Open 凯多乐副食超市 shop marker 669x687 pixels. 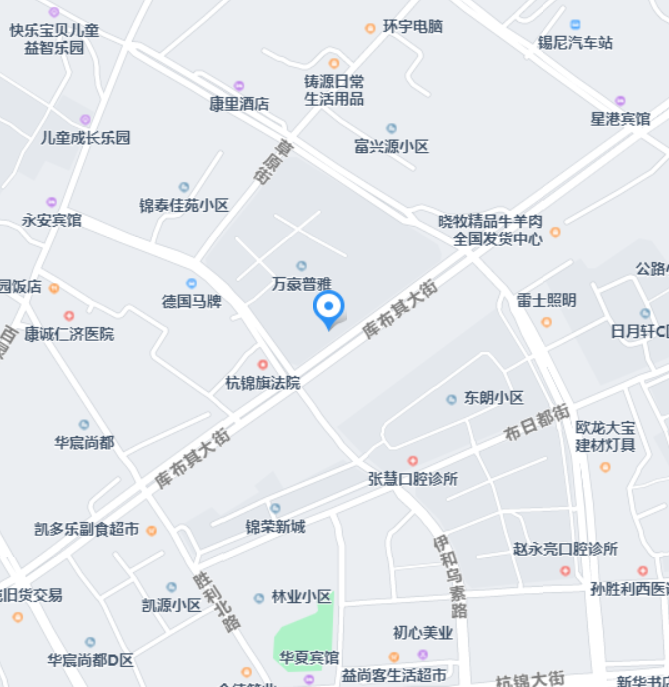[151, 530]
